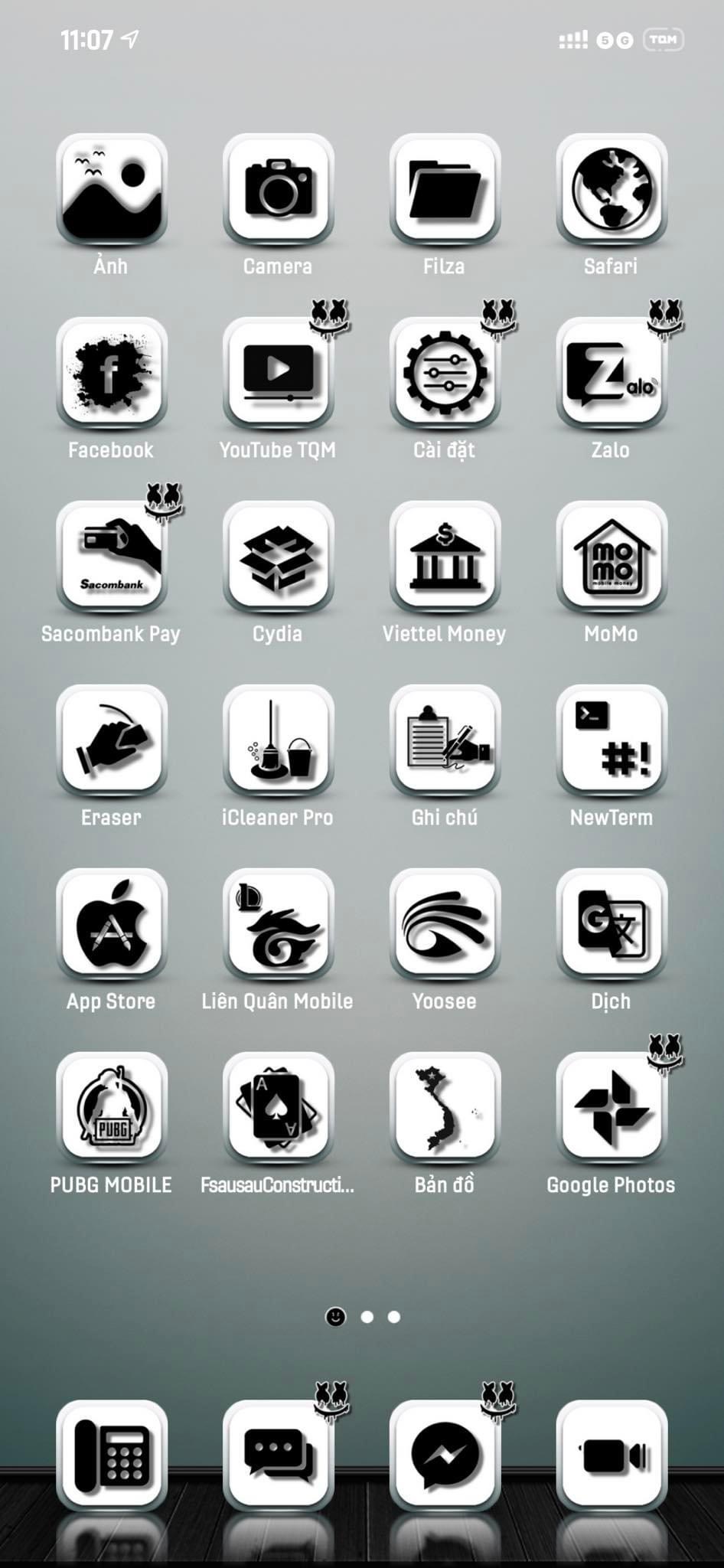Viewport: 724px width, 1568px height.
Task: Open Filza file manager
Action: tap(445, 190)
